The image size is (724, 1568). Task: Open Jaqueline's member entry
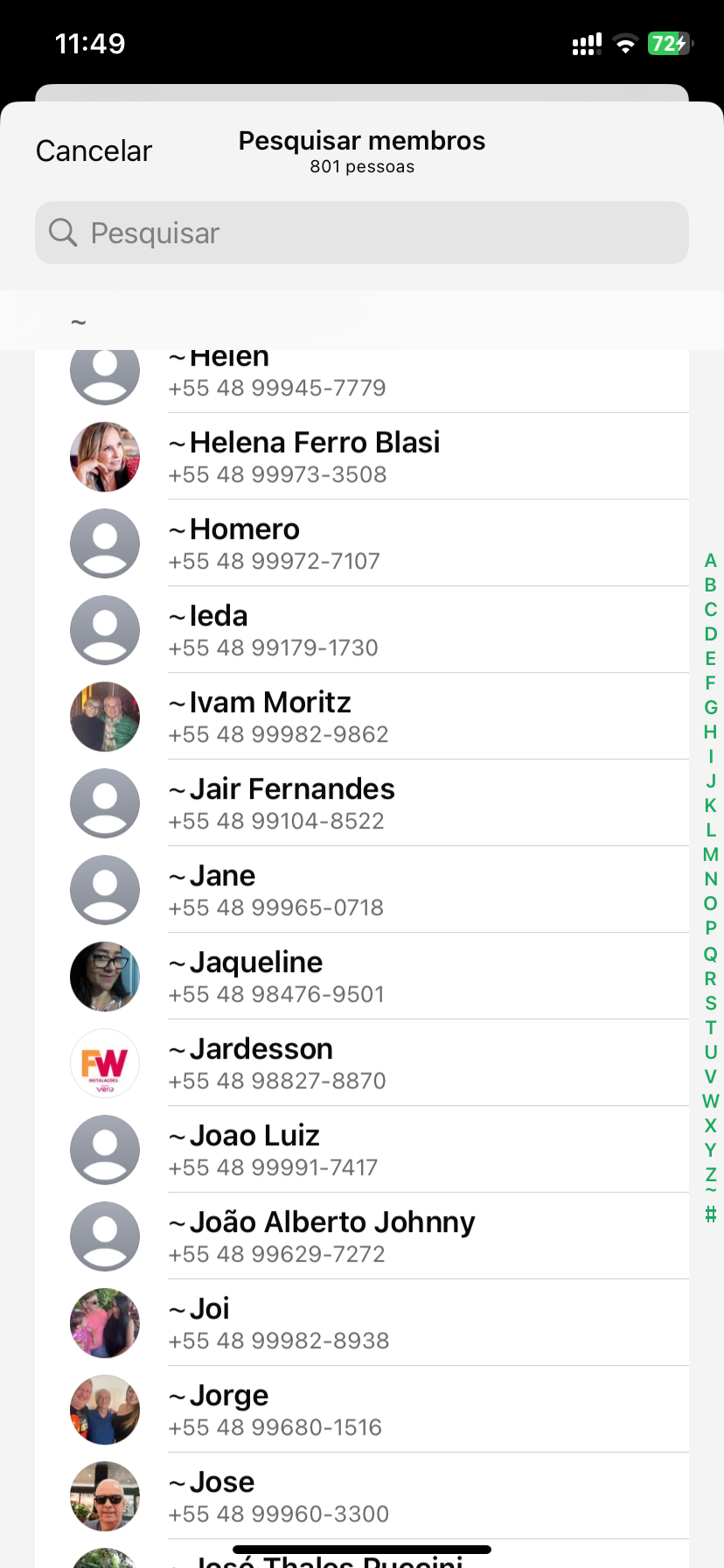click(x=362, y=976)
